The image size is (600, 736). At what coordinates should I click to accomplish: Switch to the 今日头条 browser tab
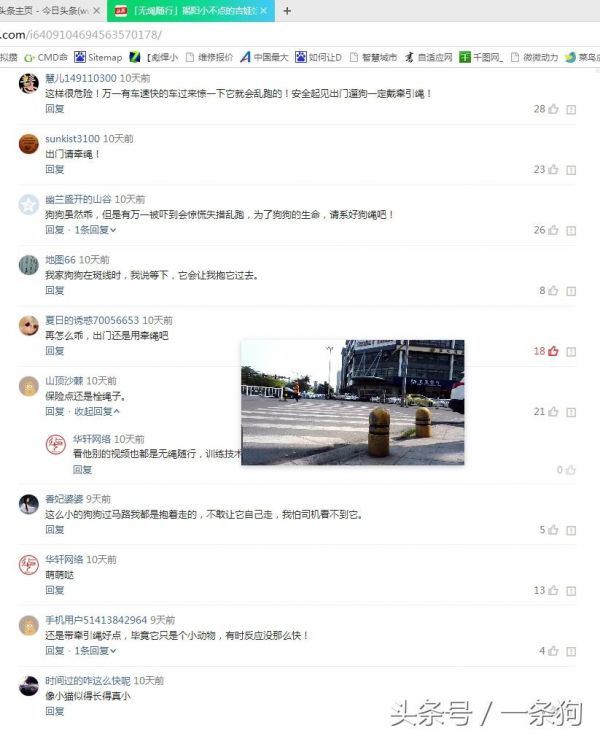point(50,11)
